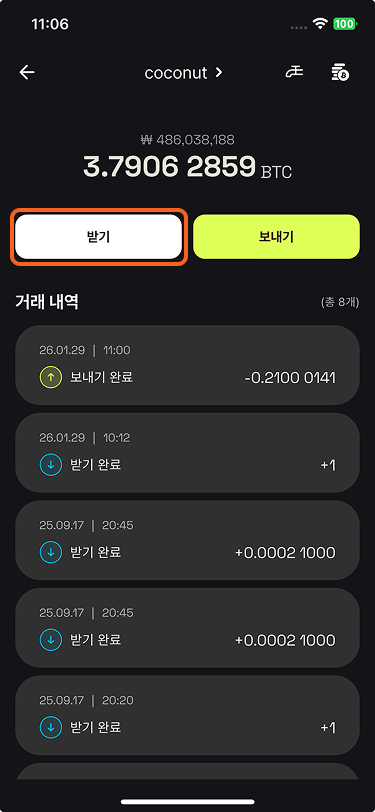Viewport: 375px width, 812px height.
Task: Go back with the arrow icon
Action: click(27, 72)
